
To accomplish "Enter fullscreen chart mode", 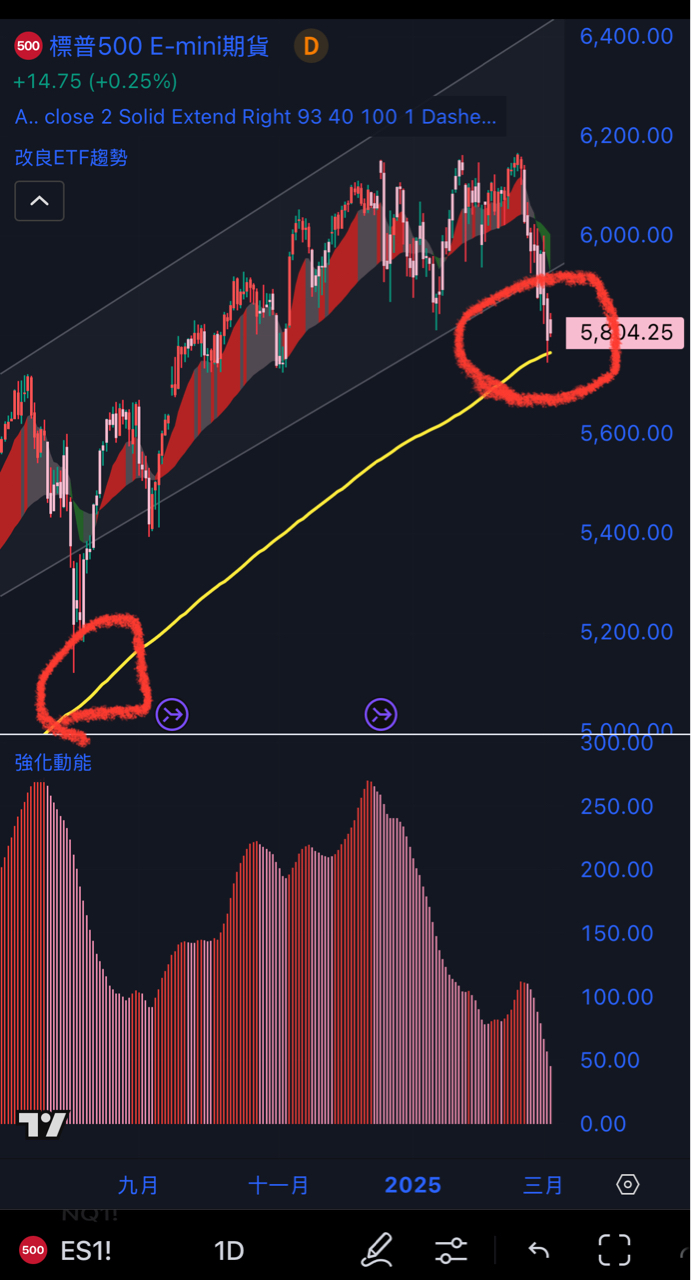I will coord(614,1250).
